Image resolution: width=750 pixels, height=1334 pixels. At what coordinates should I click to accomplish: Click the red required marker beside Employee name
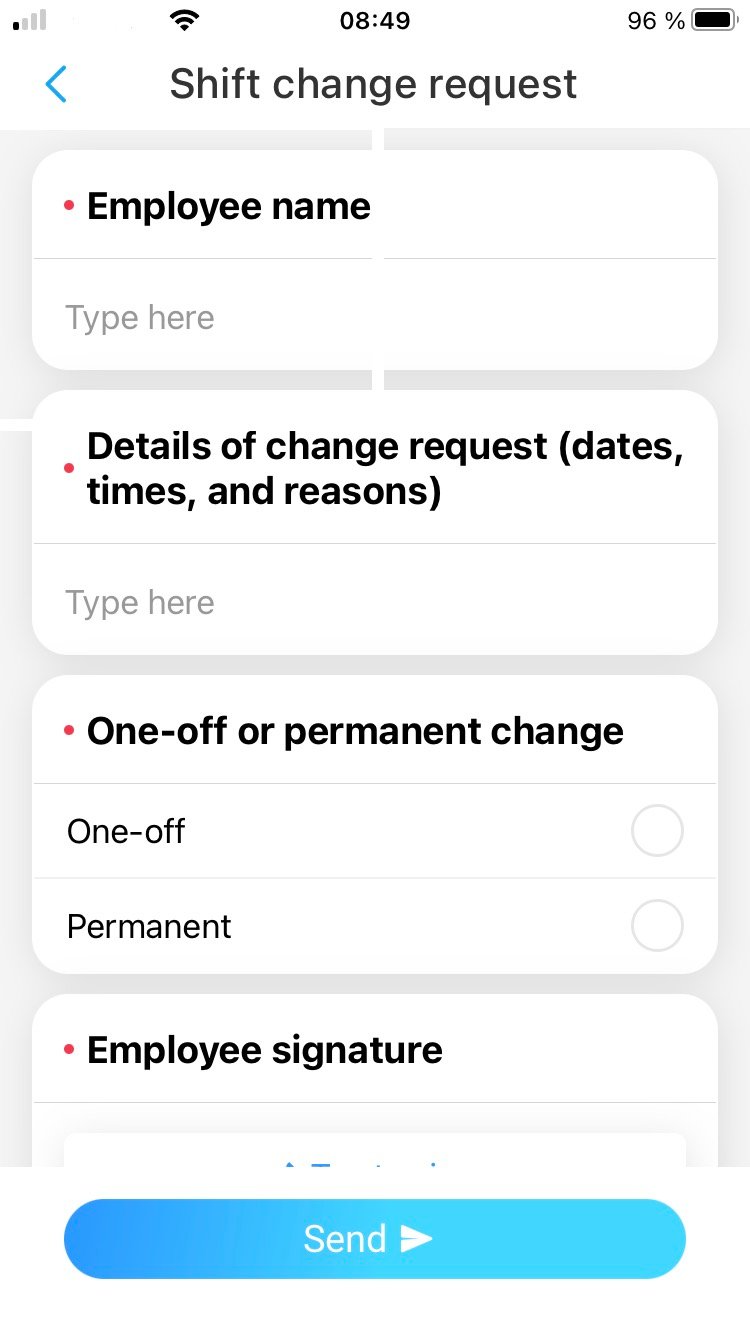[68, 205]
